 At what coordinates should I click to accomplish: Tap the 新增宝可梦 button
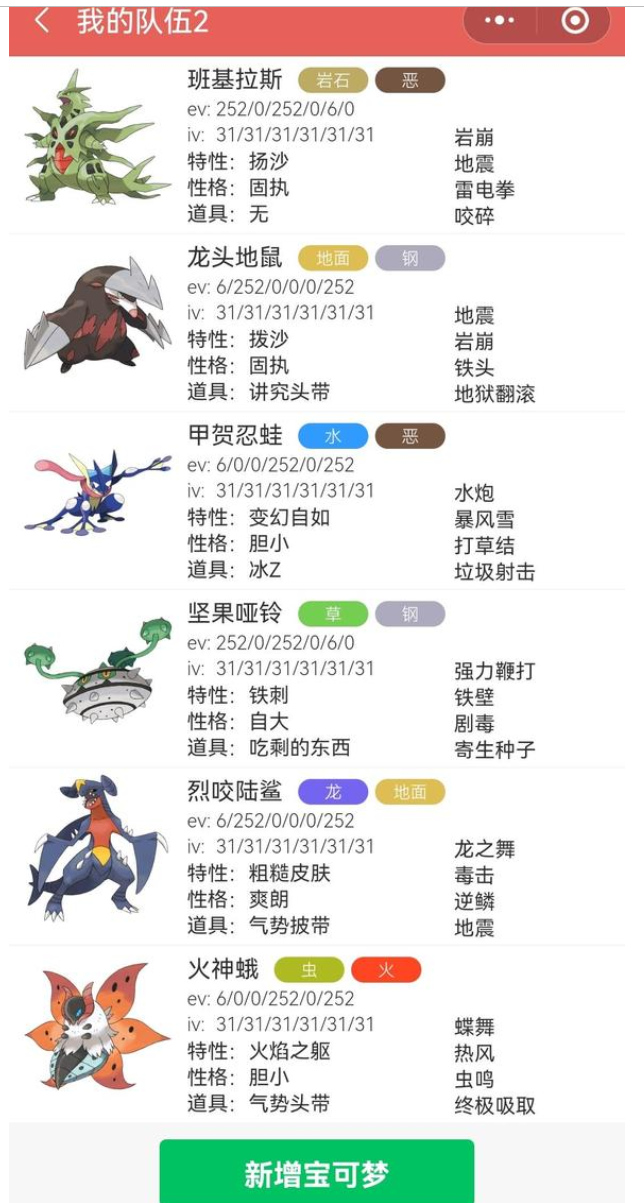(316, 1173)
